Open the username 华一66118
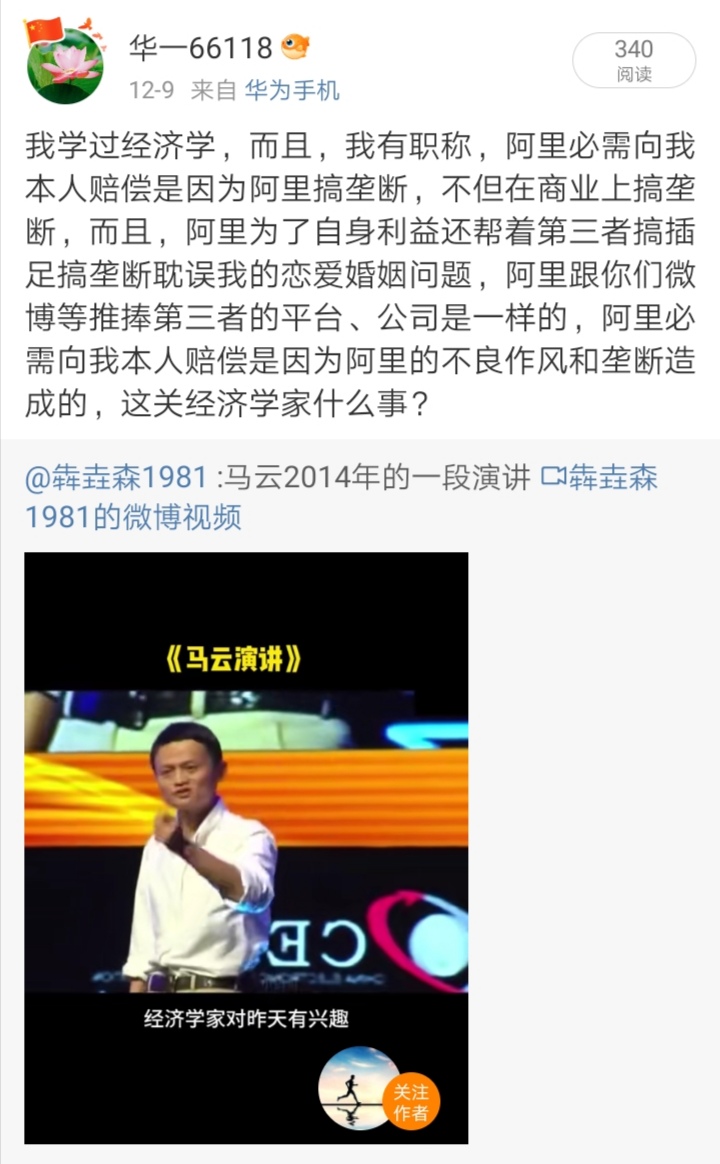The image size is (720, 1164). [x=201, y=47]
